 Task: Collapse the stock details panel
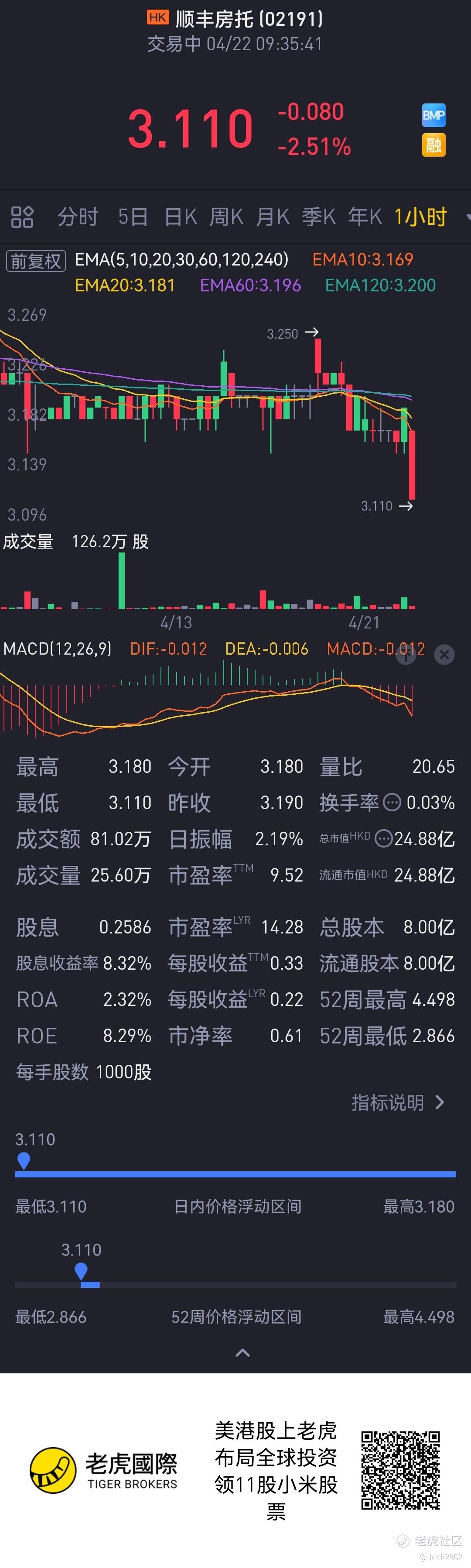242,1352
